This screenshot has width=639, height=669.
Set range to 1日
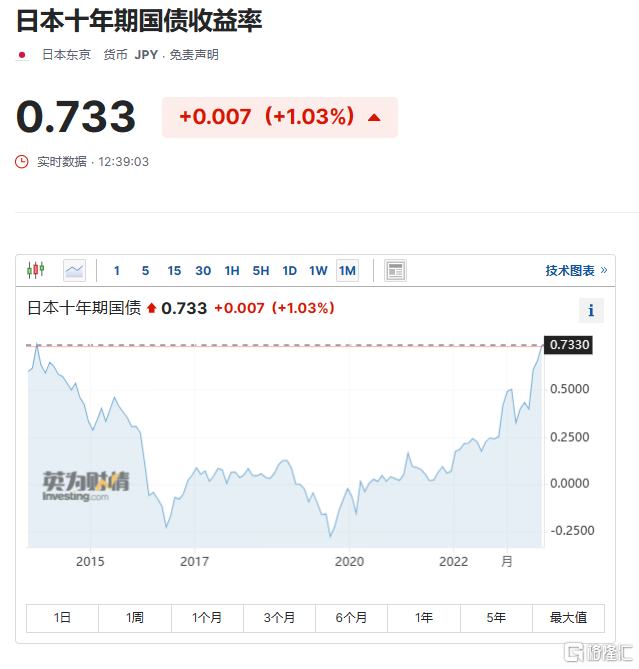[62, 618]
